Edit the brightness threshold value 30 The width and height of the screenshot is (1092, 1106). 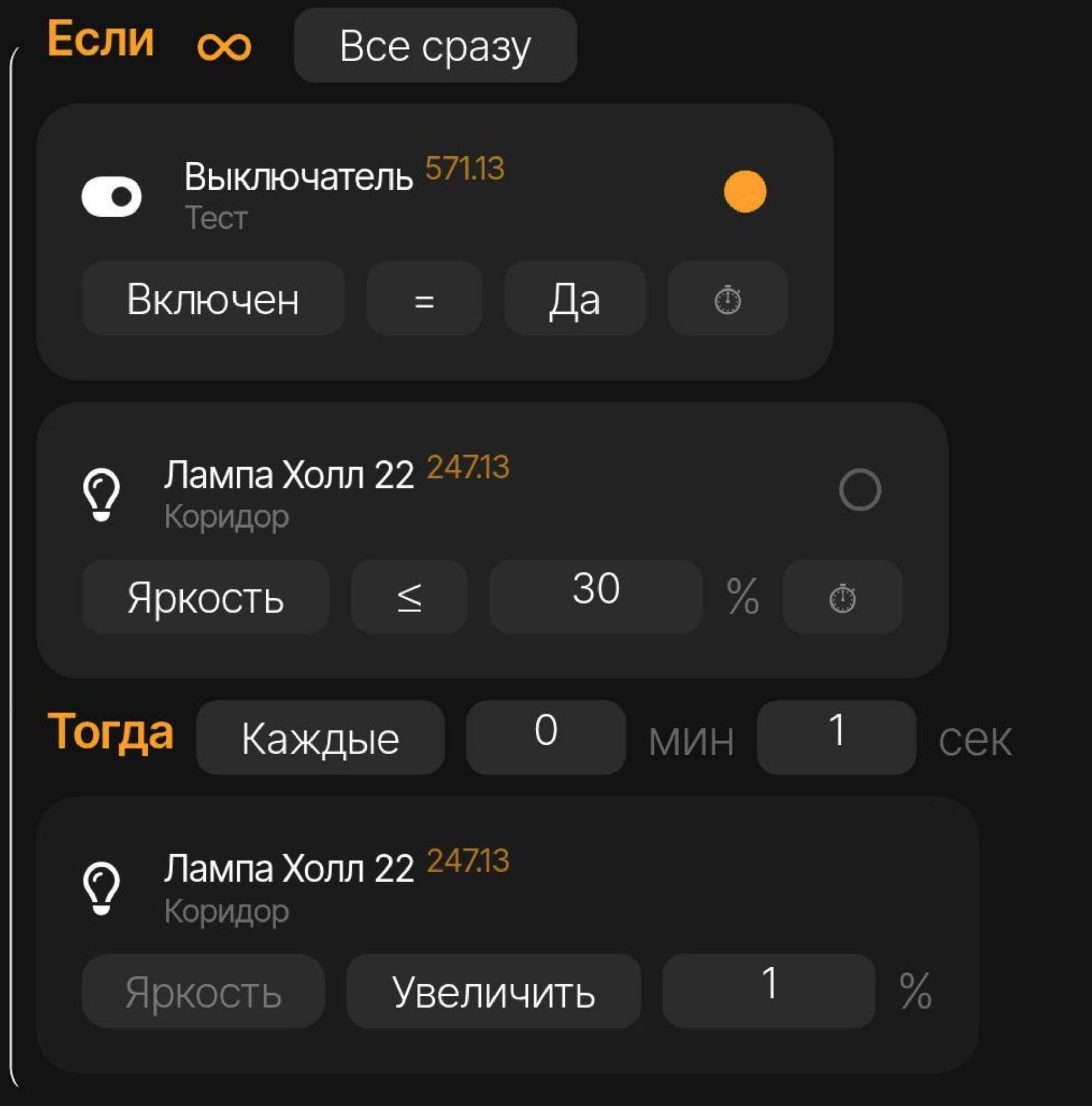(x=595, y=597)
